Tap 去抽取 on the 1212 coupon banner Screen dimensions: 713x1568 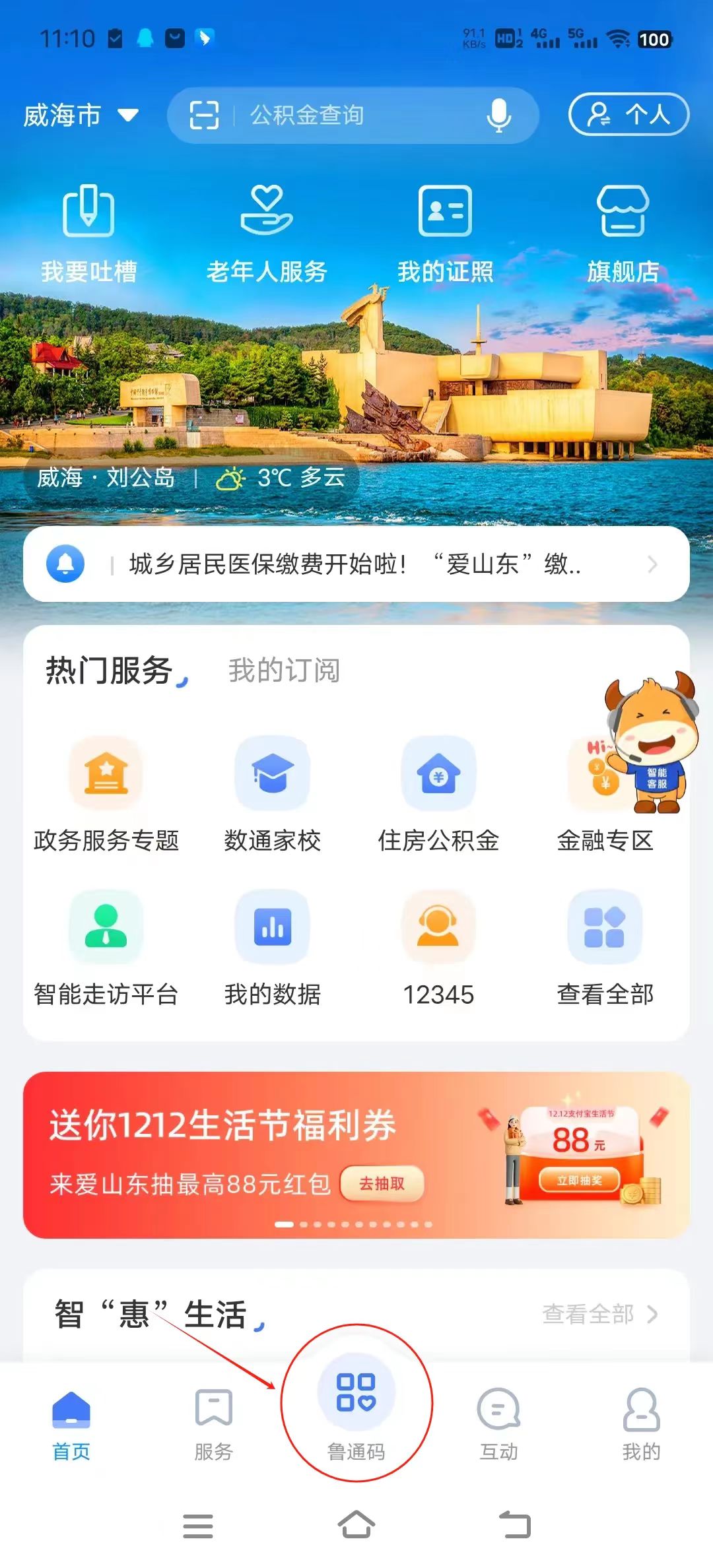[x=382, y=1184]
